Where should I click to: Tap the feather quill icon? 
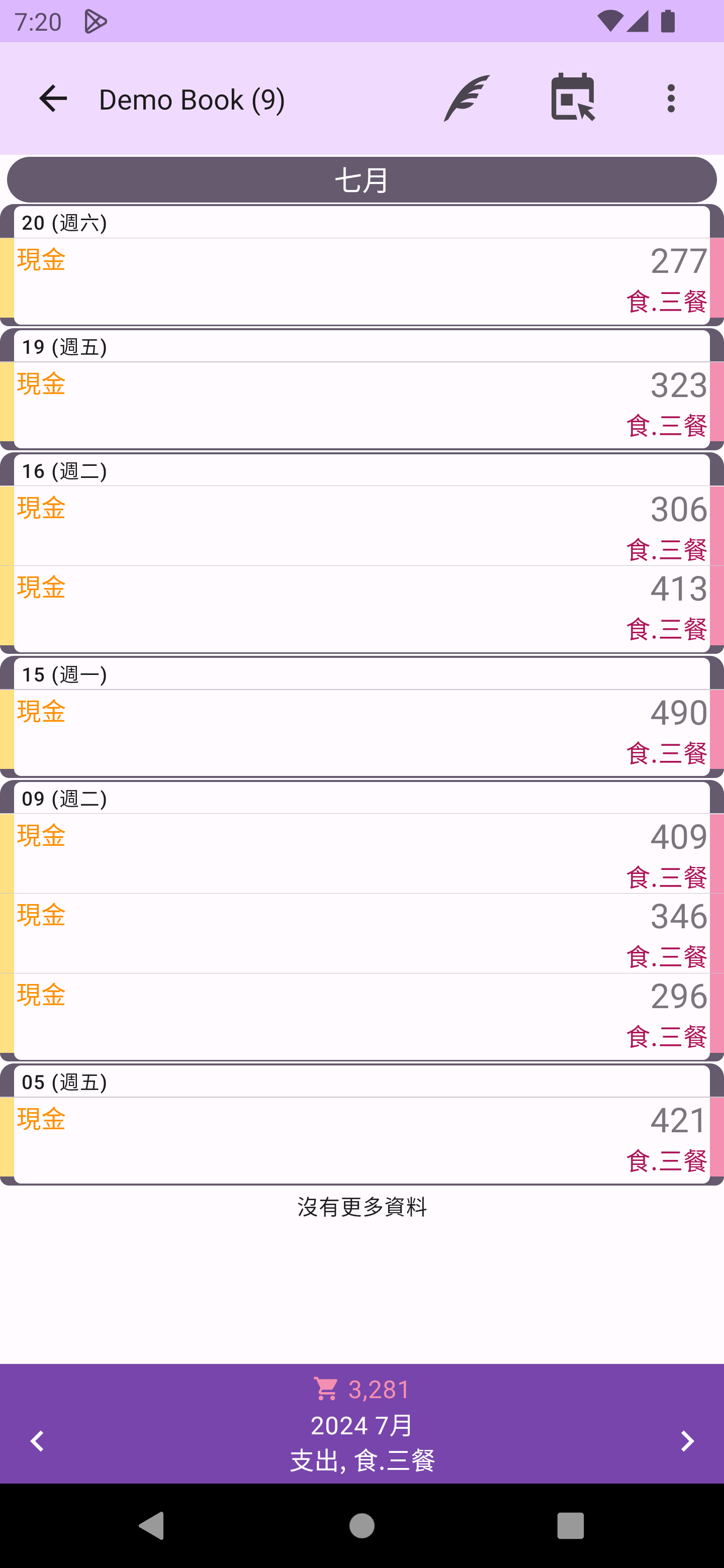tap(467, 99)
